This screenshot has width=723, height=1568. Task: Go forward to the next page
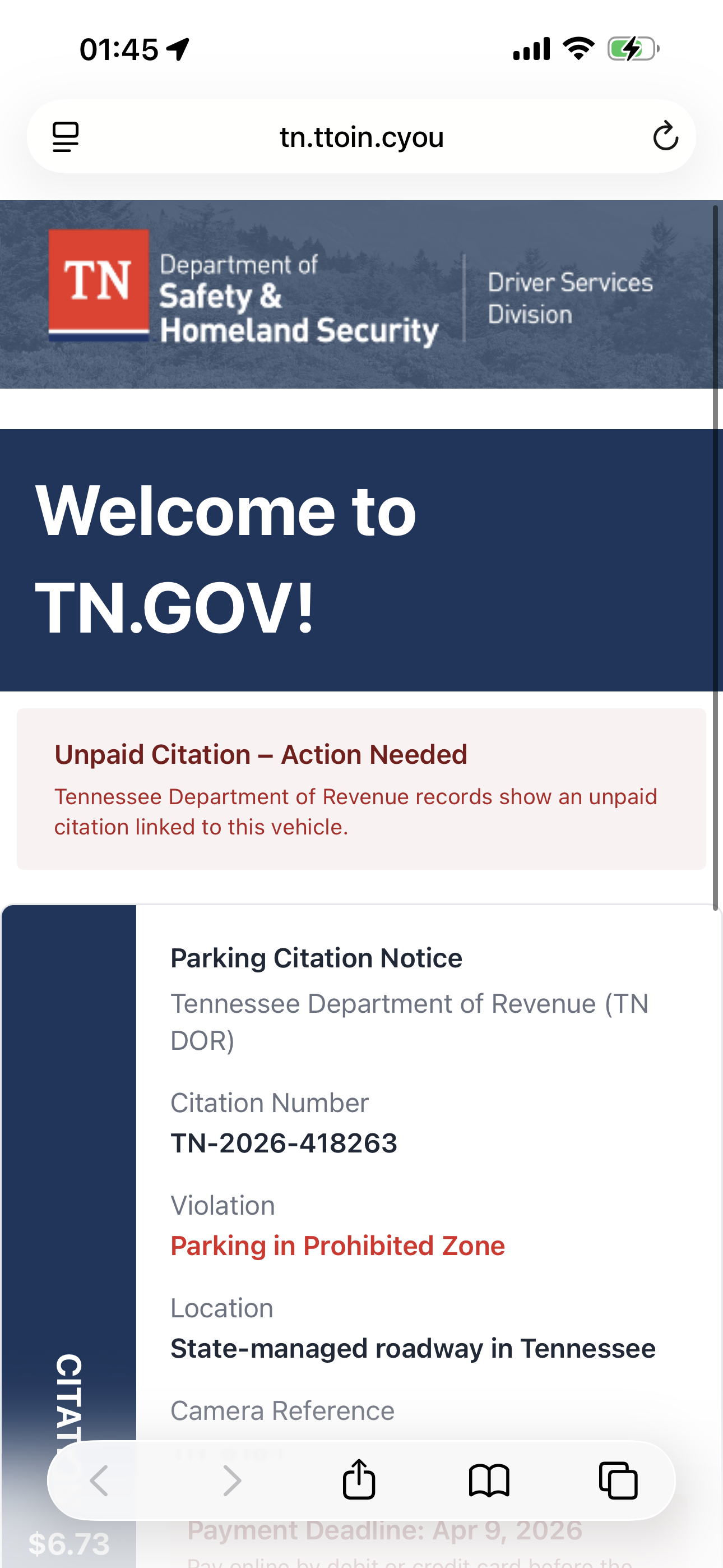coord(232,1481)
